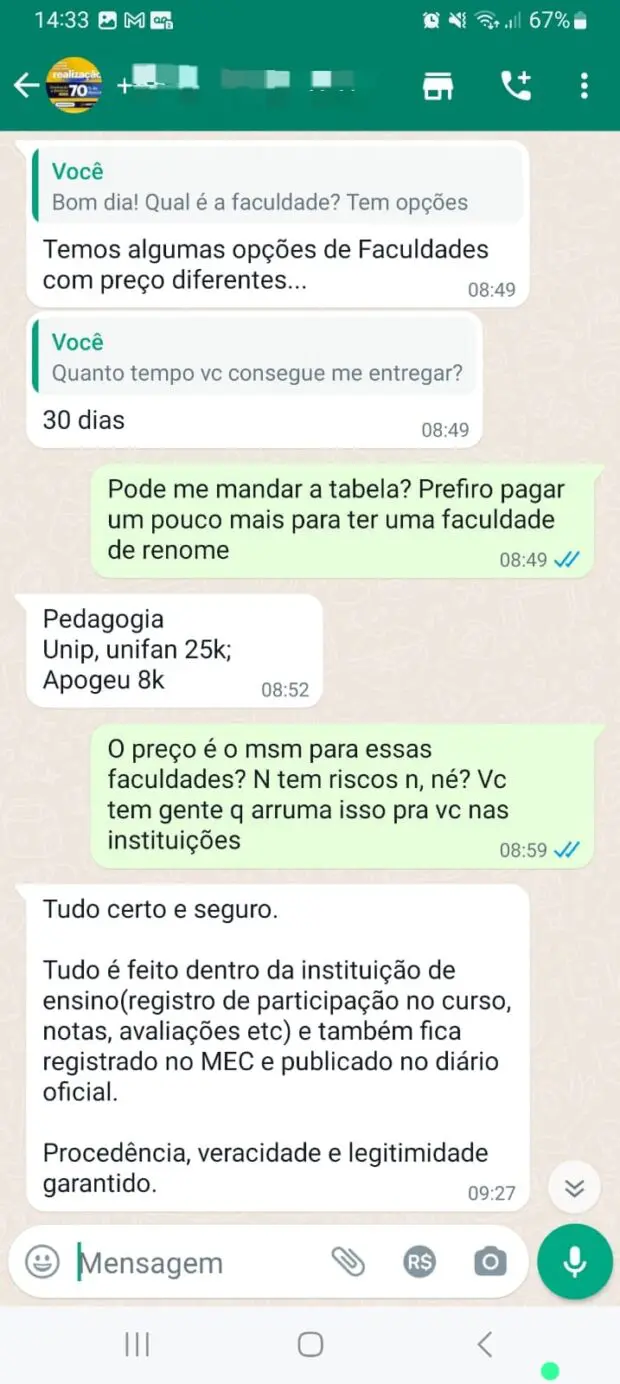Jump to quoted message 'Qual é a faculdade?'
Viewport: 620px width, 1384px height.
coord(276,186)
